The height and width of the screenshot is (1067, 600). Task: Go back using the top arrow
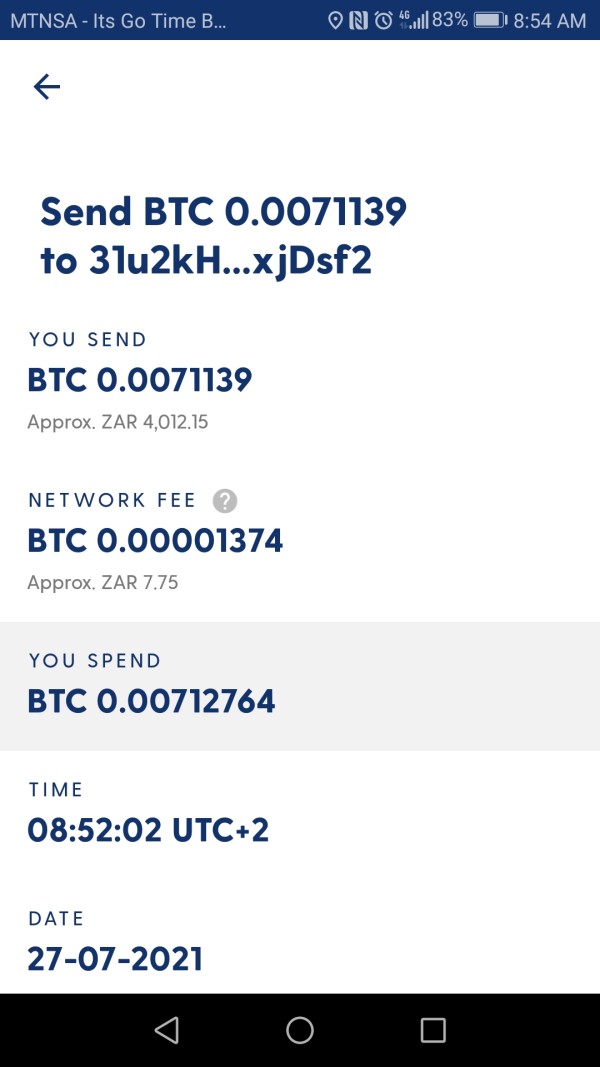point(47,87)
